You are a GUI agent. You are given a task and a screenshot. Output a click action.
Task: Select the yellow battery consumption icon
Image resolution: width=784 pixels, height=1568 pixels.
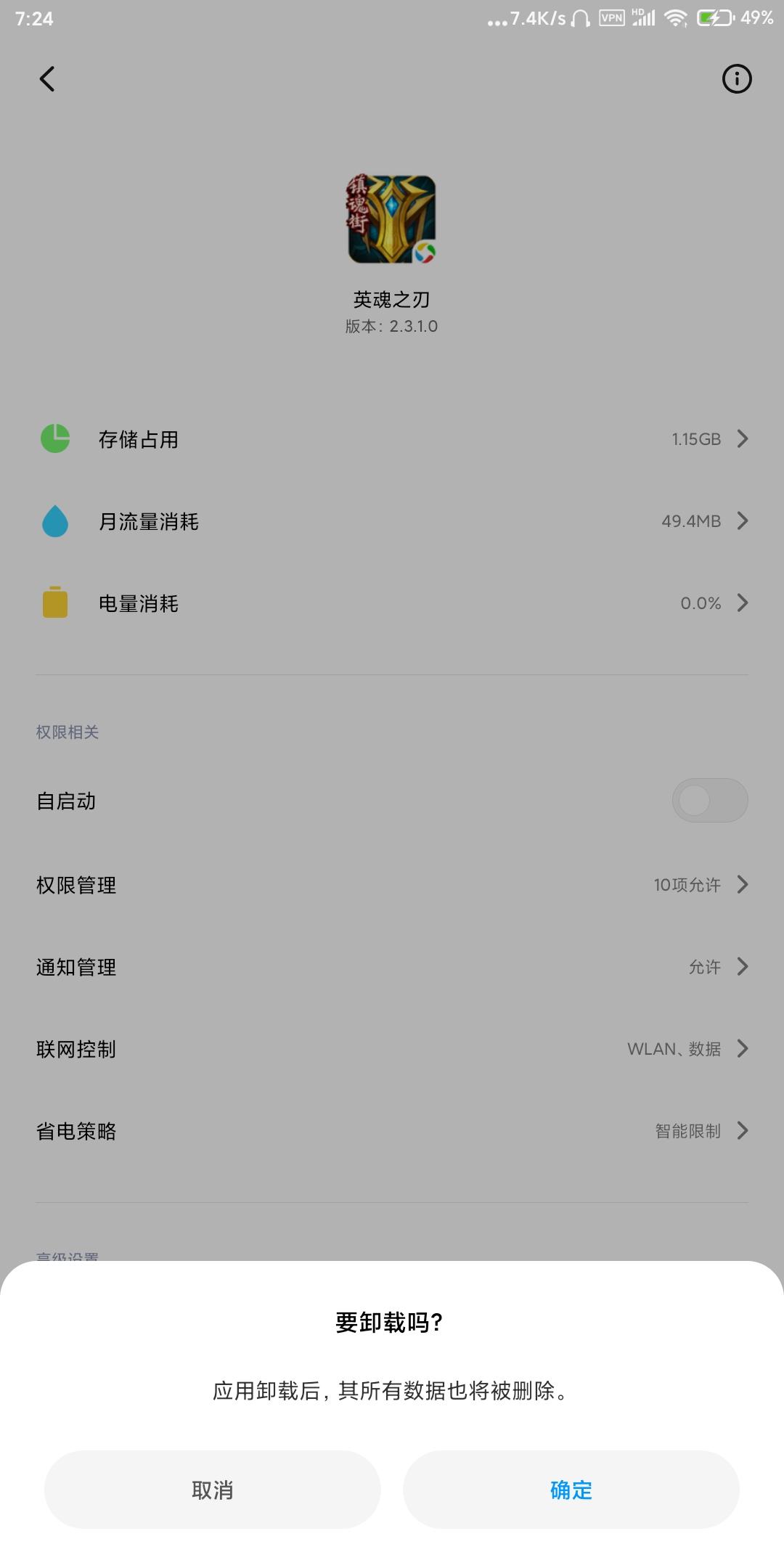[x=55, y=603]
